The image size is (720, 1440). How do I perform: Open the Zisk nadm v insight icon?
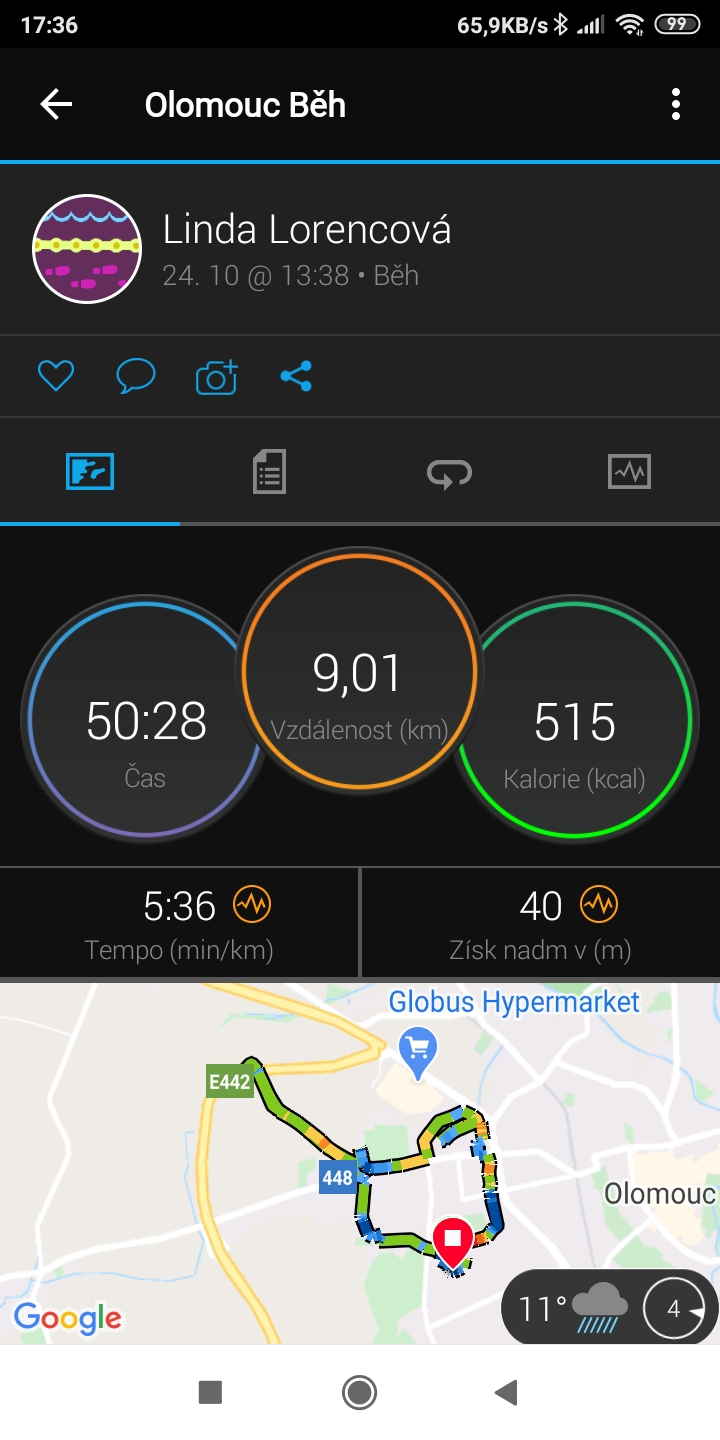pyautogui.click(x=599, y=905)
